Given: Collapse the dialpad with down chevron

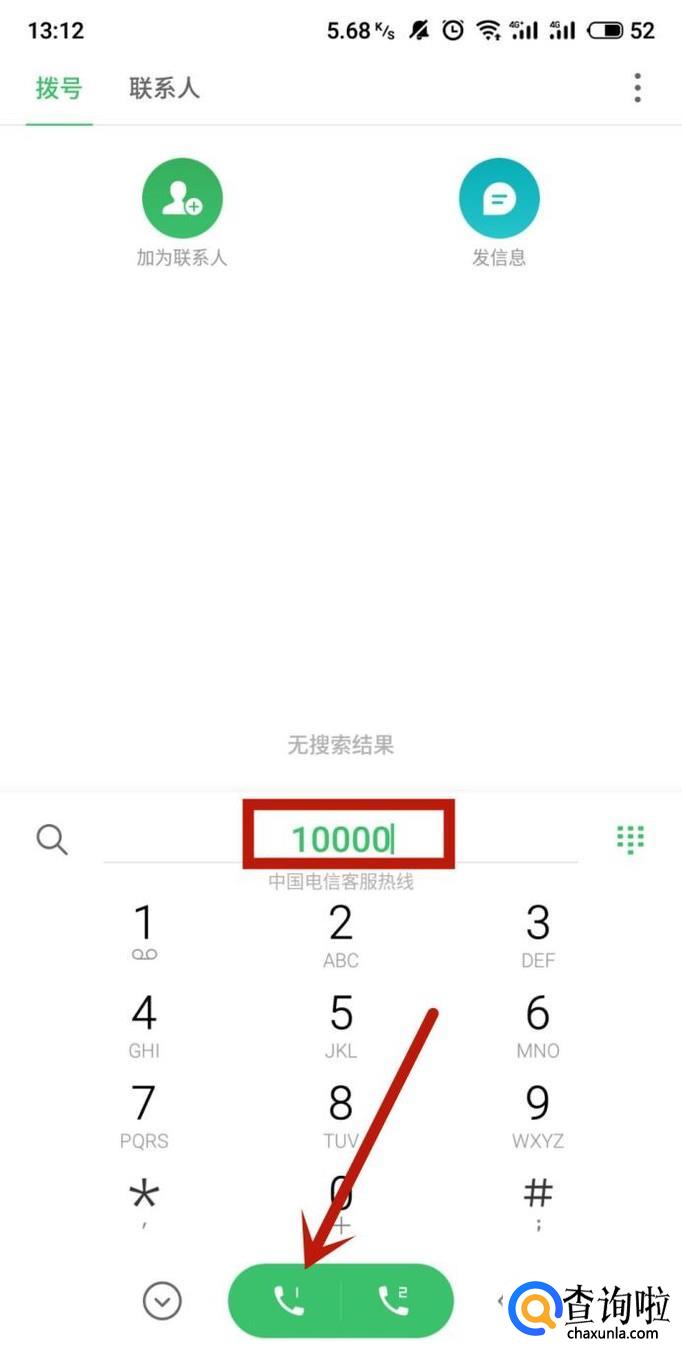Looking at the screenshot, I should (x=162, y=1301).
